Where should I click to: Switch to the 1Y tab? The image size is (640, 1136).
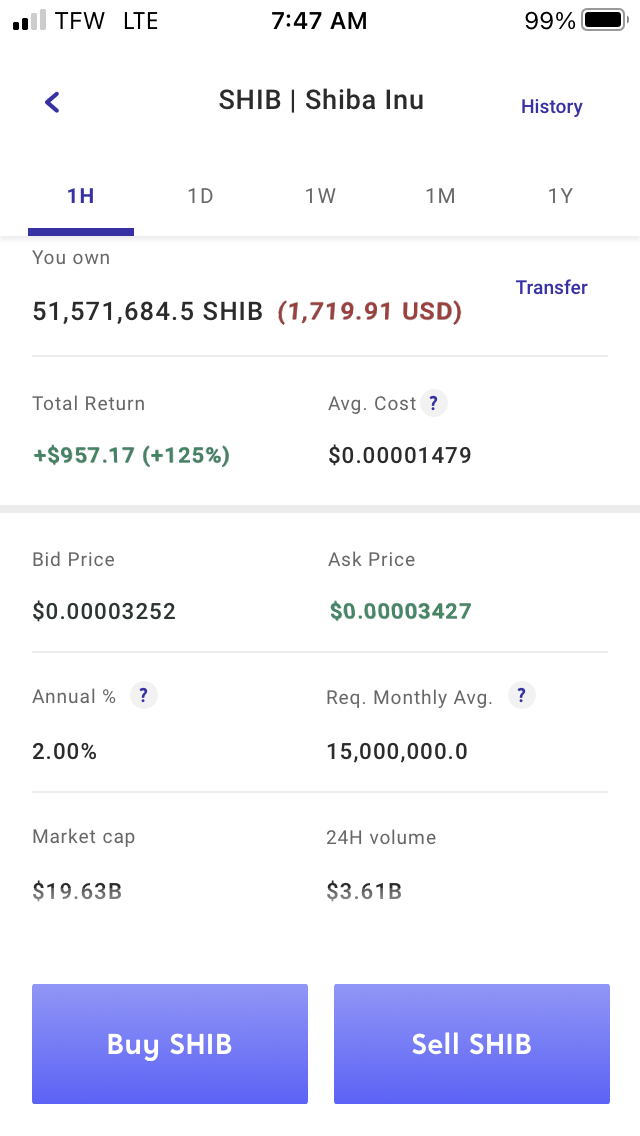(560, 196)
